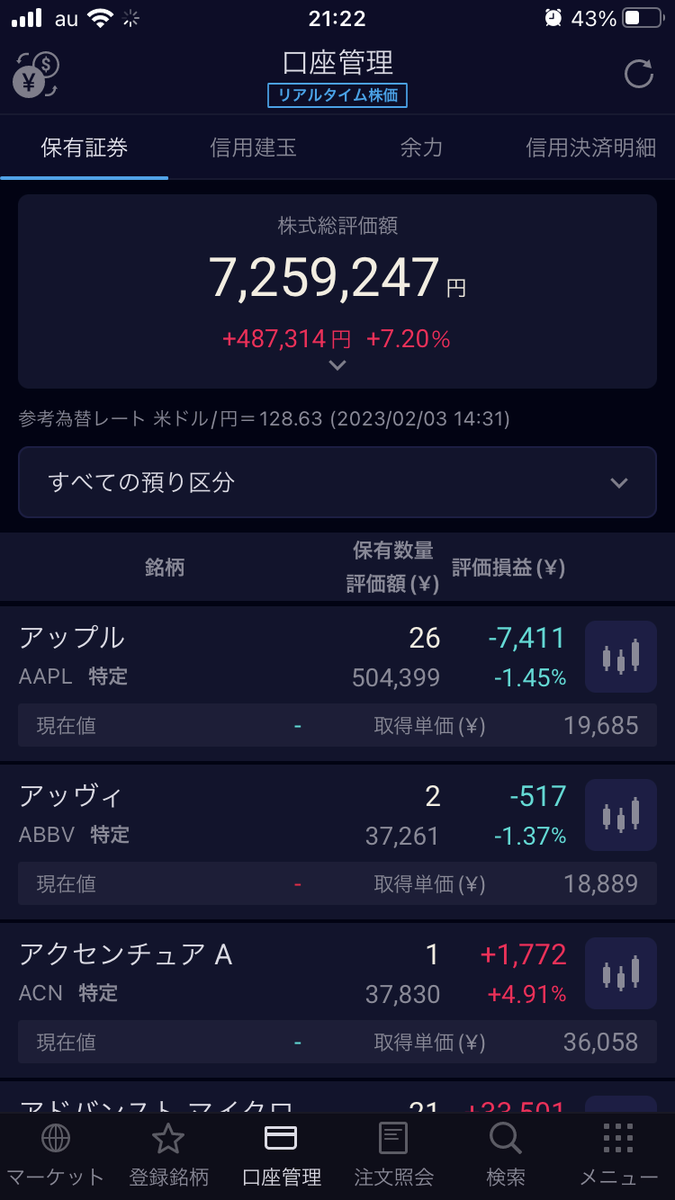Switch to the 余力 tab

point(421,148)
